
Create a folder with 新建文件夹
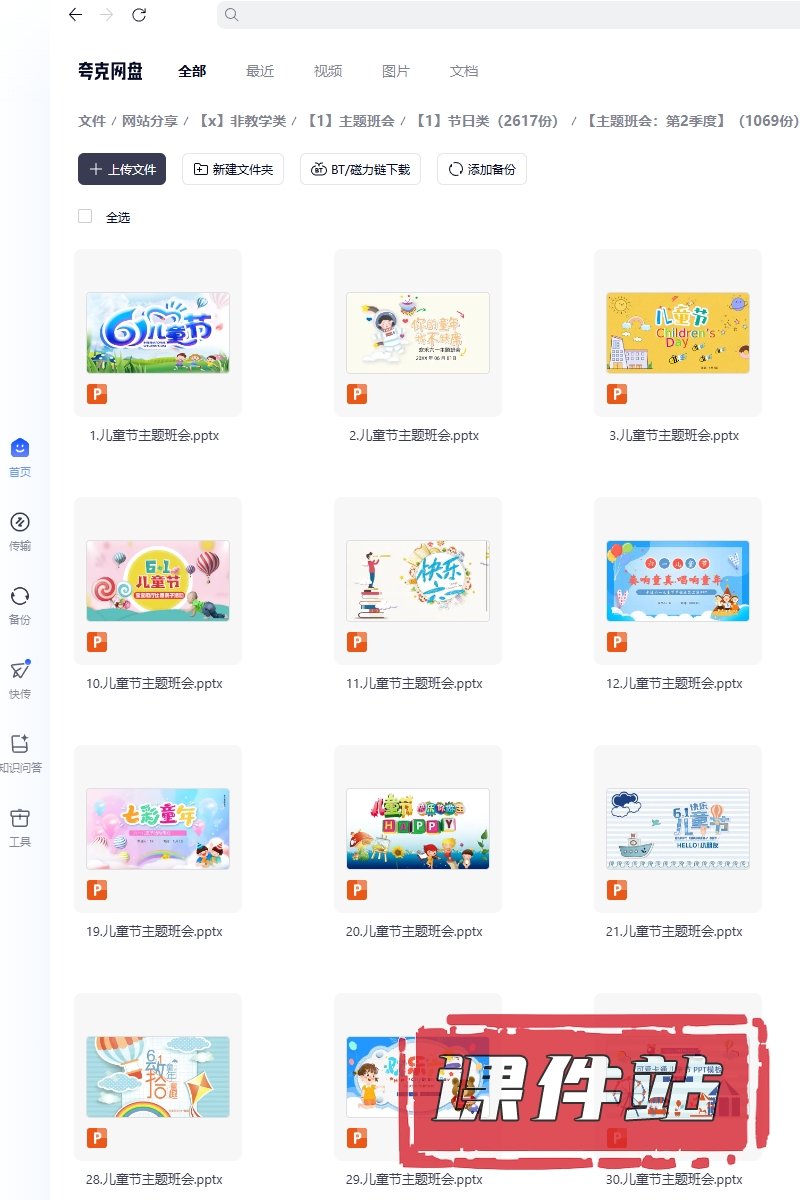point(233,169)
